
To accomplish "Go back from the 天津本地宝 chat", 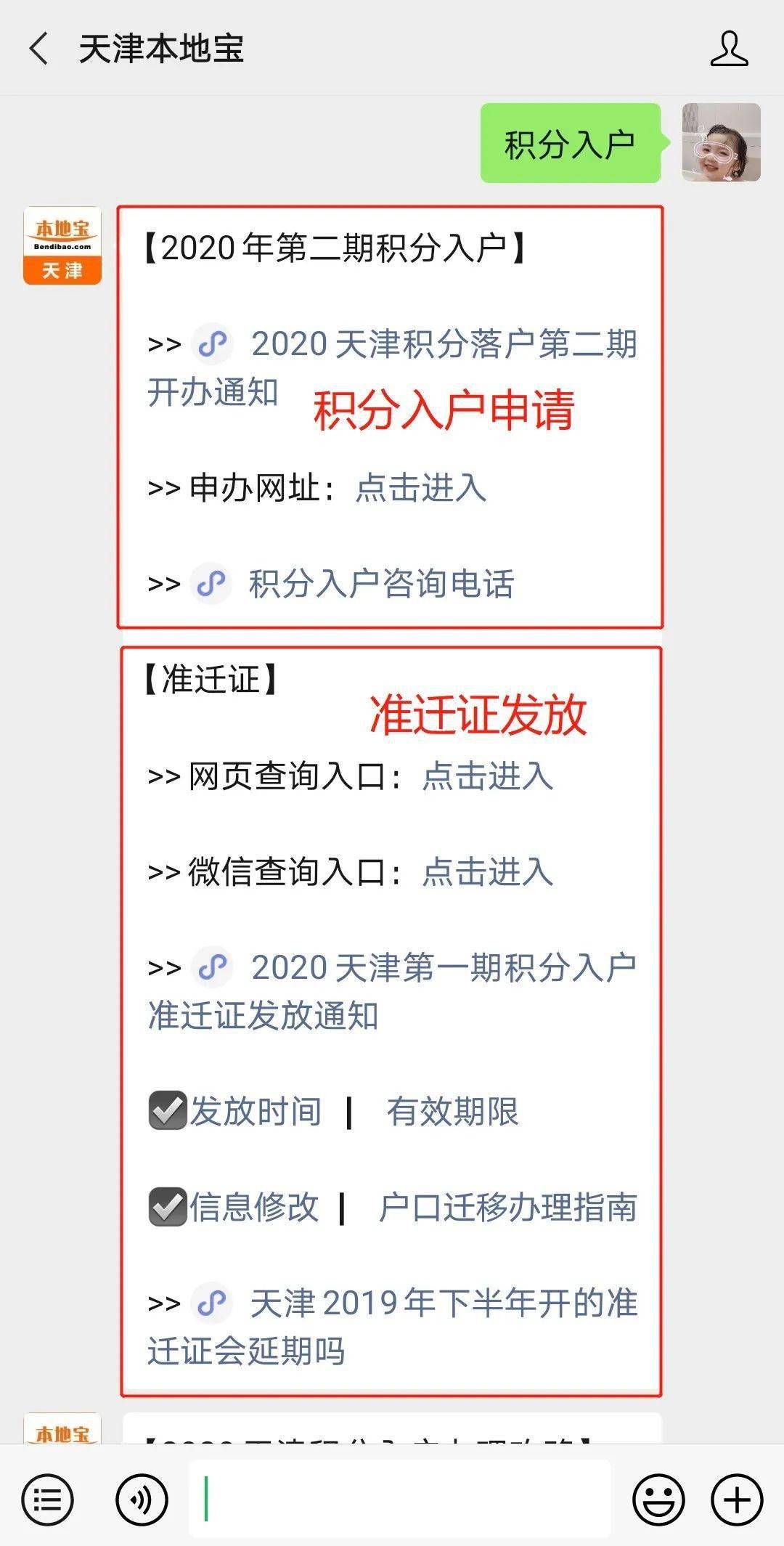I will click(x=39, y=49).
